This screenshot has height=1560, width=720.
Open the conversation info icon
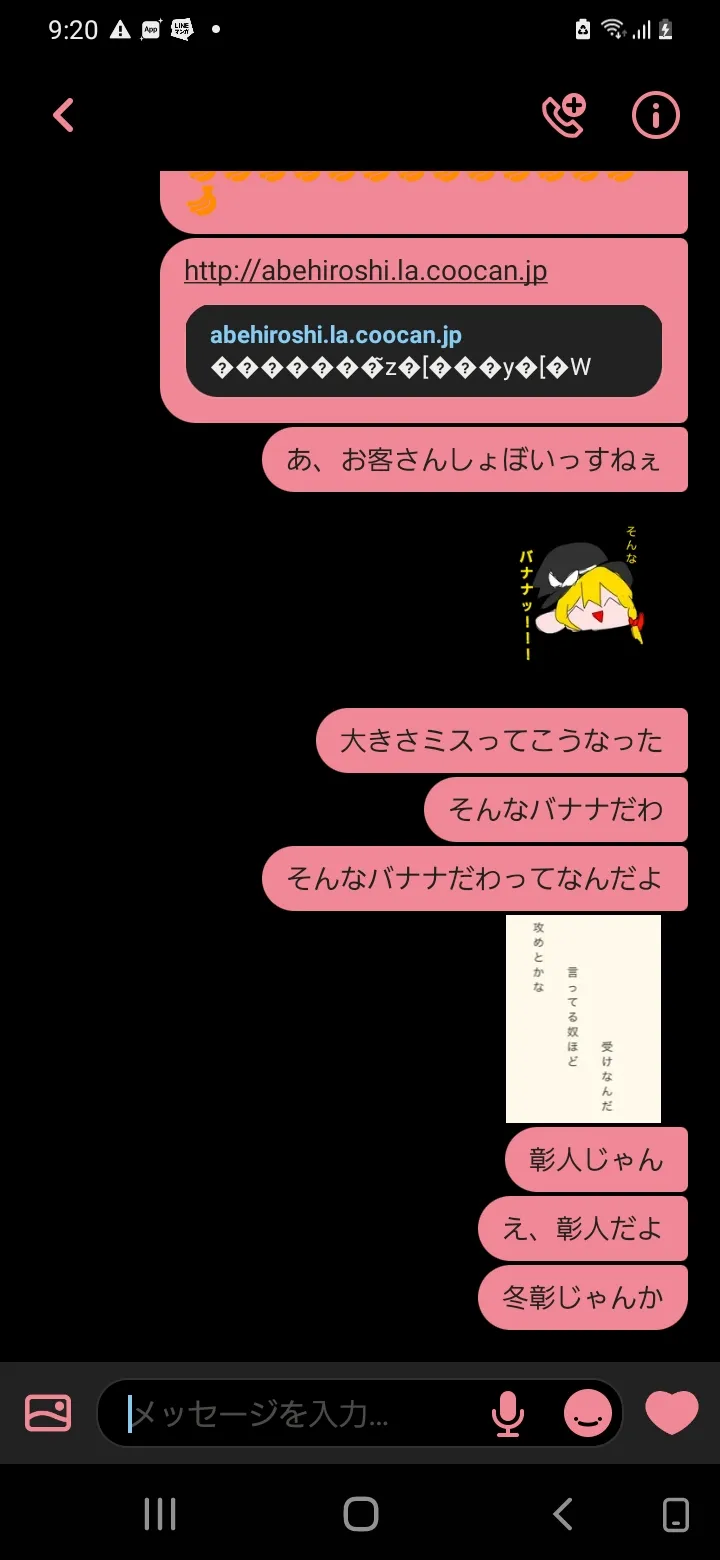(656, 116)
